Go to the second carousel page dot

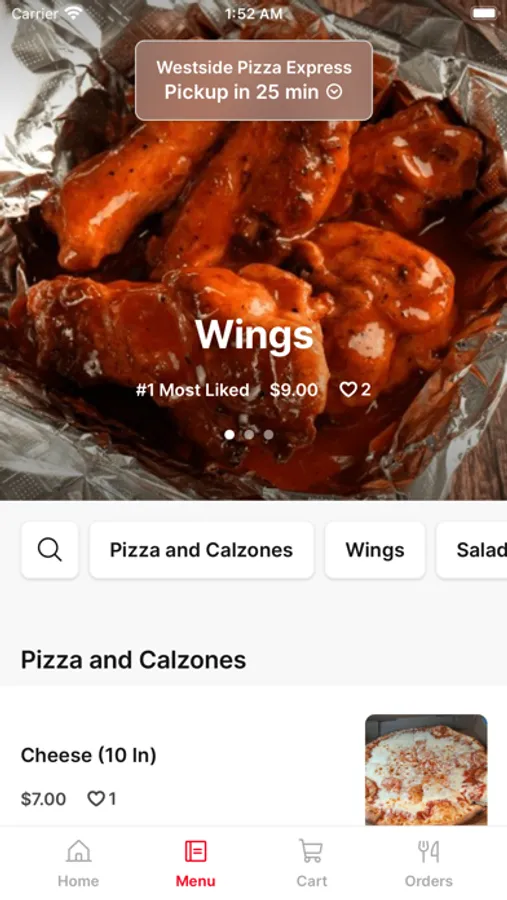[249, 435]
